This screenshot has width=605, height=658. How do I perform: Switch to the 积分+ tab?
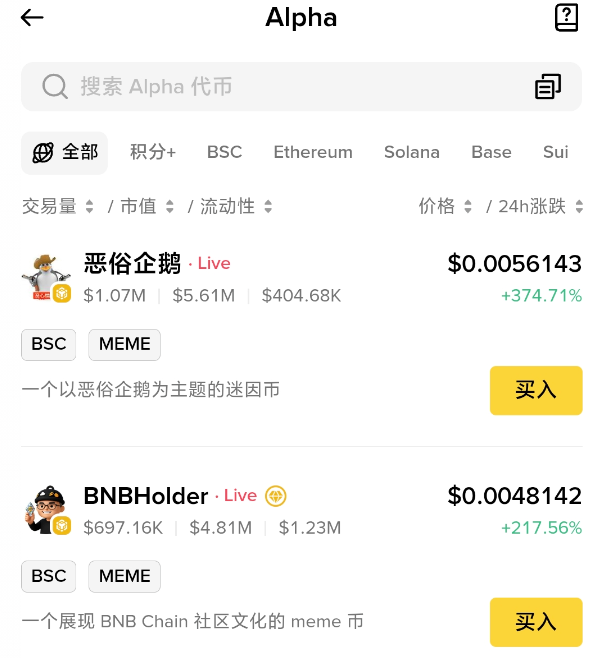[153, 152]
